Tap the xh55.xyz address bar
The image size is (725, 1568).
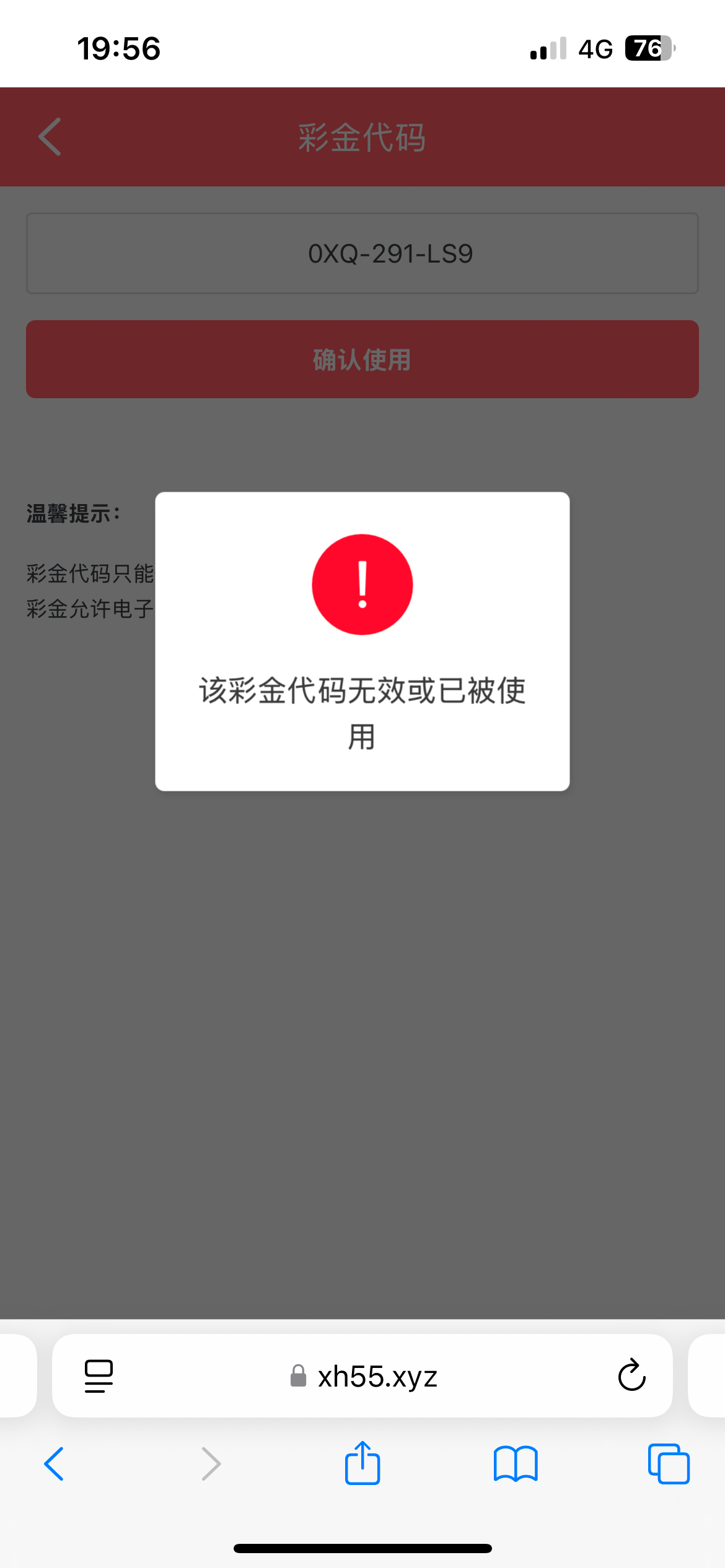click(362, 1376)
